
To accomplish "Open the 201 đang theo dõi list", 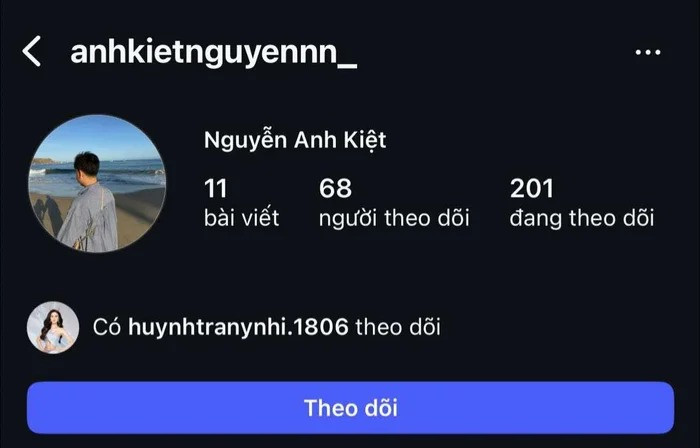I will coord(581,202).
